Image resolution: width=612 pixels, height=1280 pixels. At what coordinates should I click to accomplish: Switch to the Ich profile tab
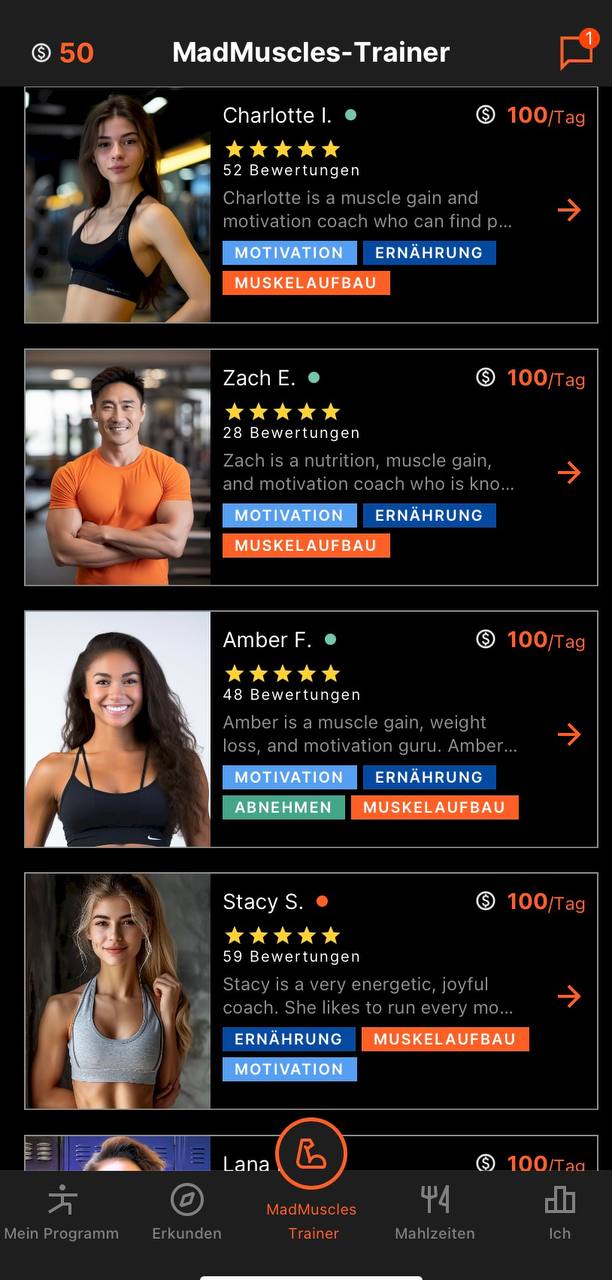559,1212
